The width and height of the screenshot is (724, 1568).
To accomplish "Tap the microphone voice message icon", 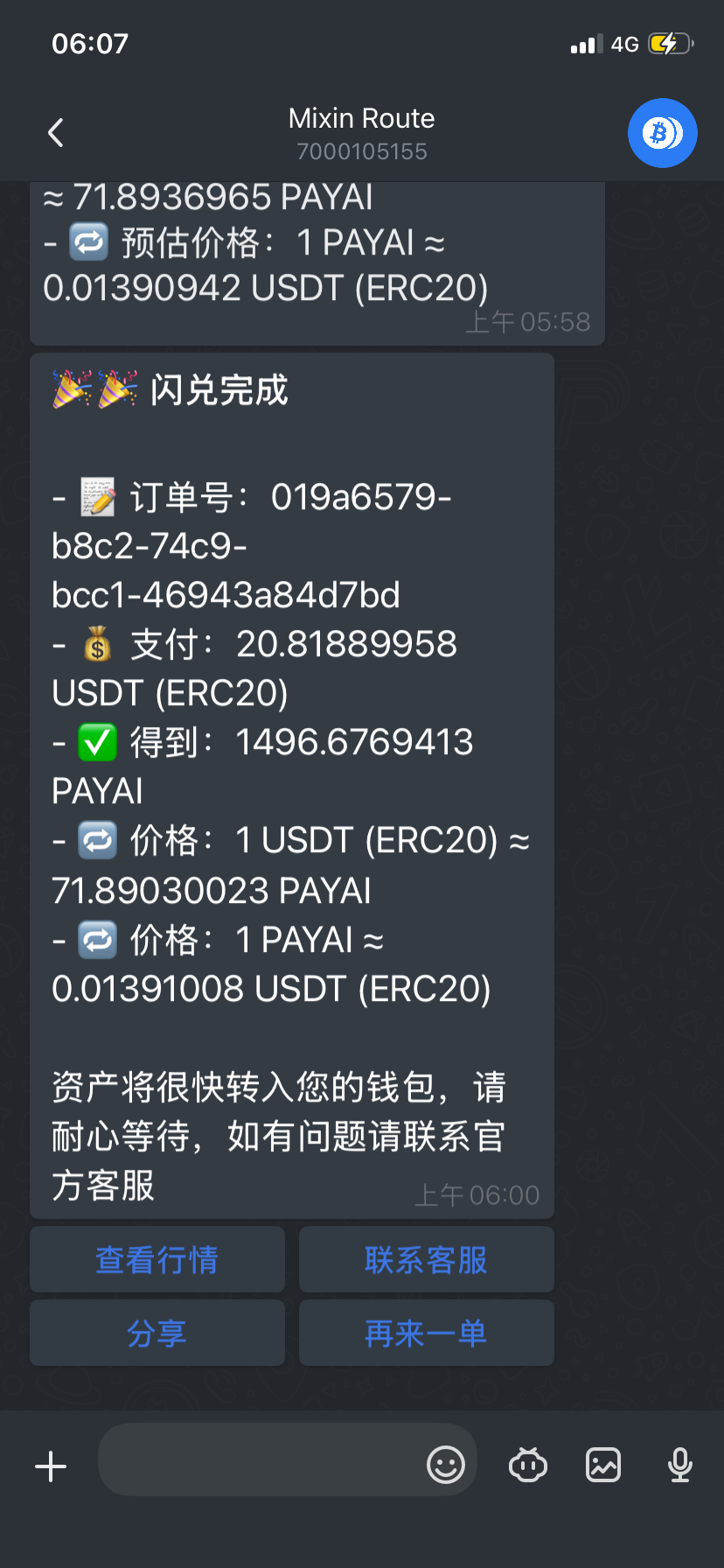I will (x=679, y=1464).
